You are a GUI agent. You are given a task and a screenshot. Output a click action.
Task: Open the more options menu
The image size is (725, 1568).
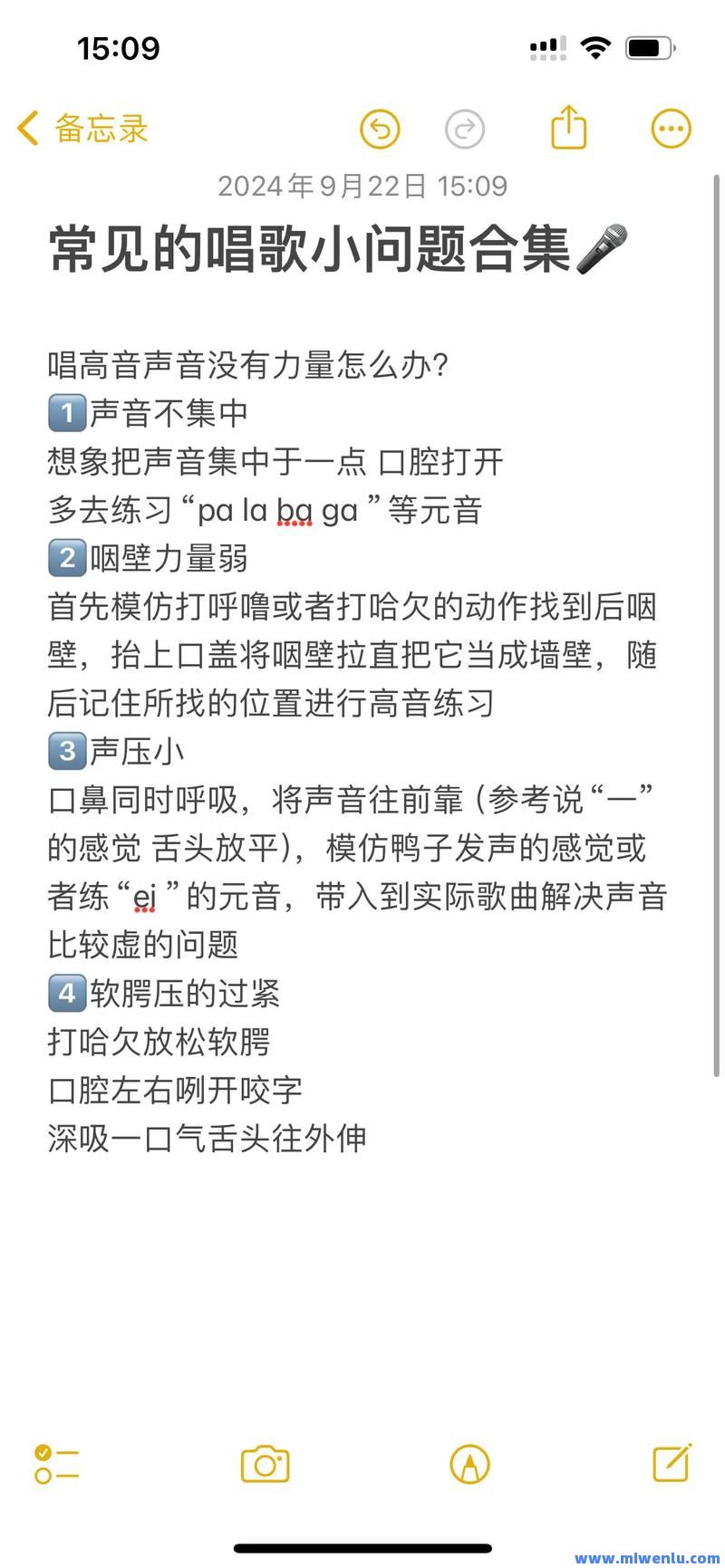point(672,130)
